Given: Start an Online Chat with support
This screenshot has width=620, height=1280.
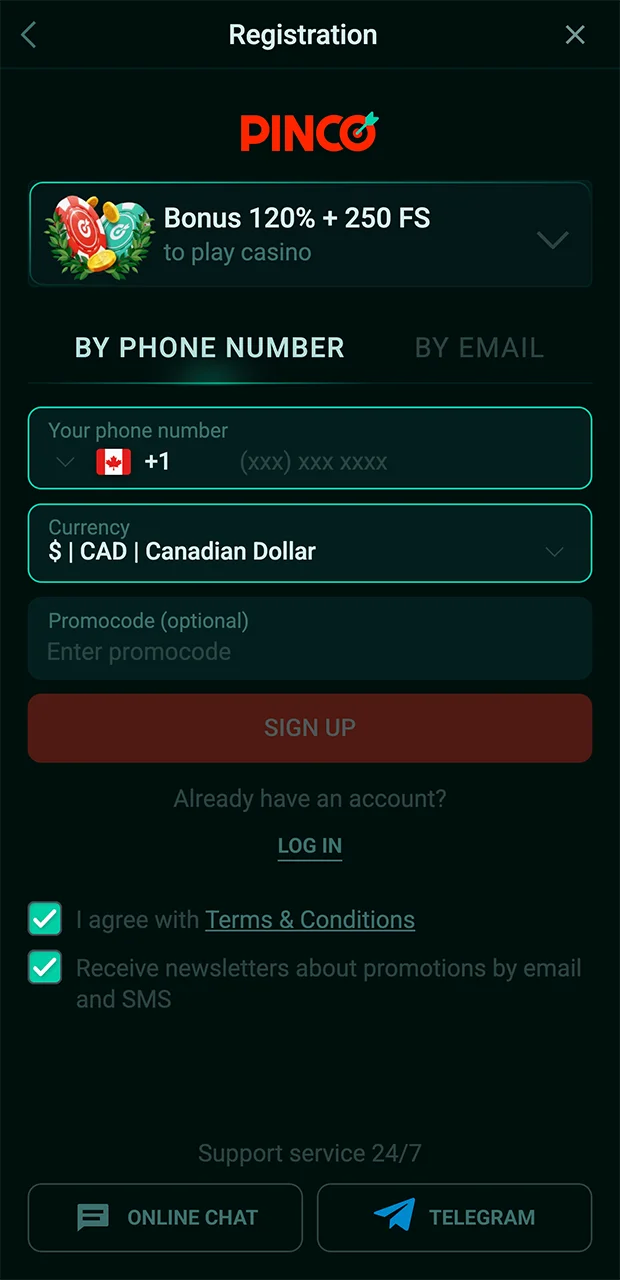Looking at the screenshot, I should point(165,1217).
